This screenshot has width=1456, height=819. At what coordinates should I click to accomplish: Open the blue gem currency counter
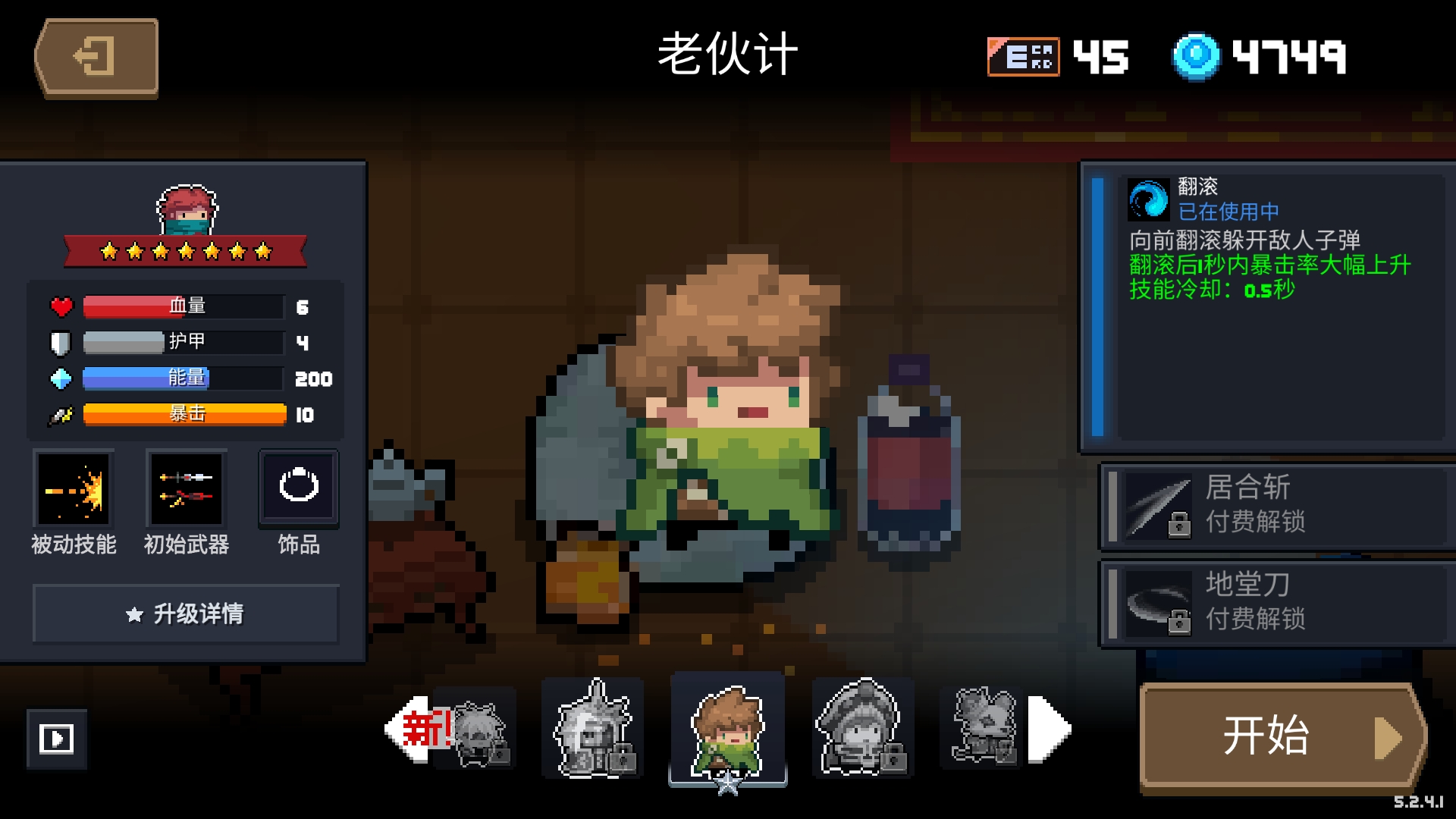pyautogui.click(x=1259, y=57)
